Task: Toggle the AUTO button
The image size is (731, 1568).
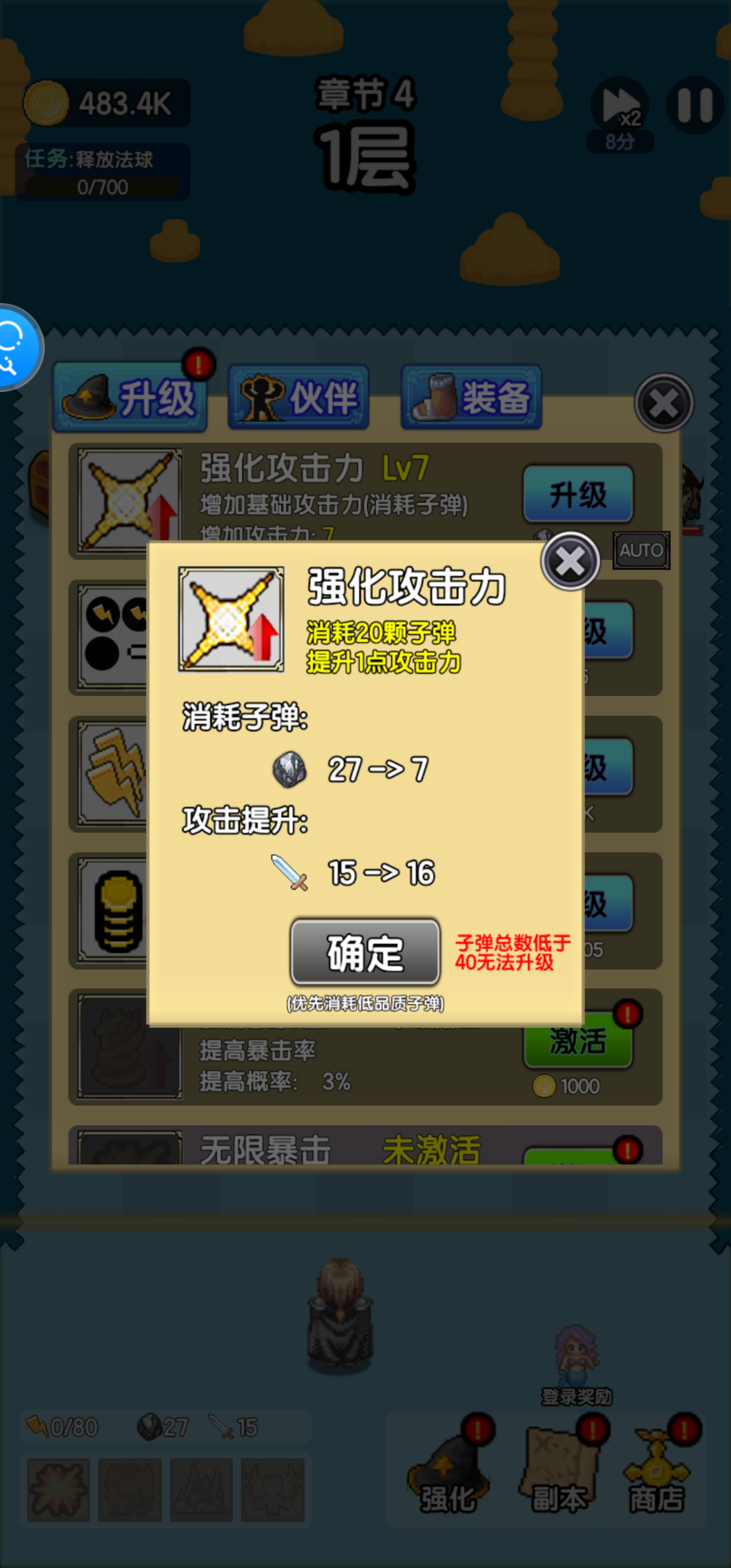Action: [x=641, y=550]
